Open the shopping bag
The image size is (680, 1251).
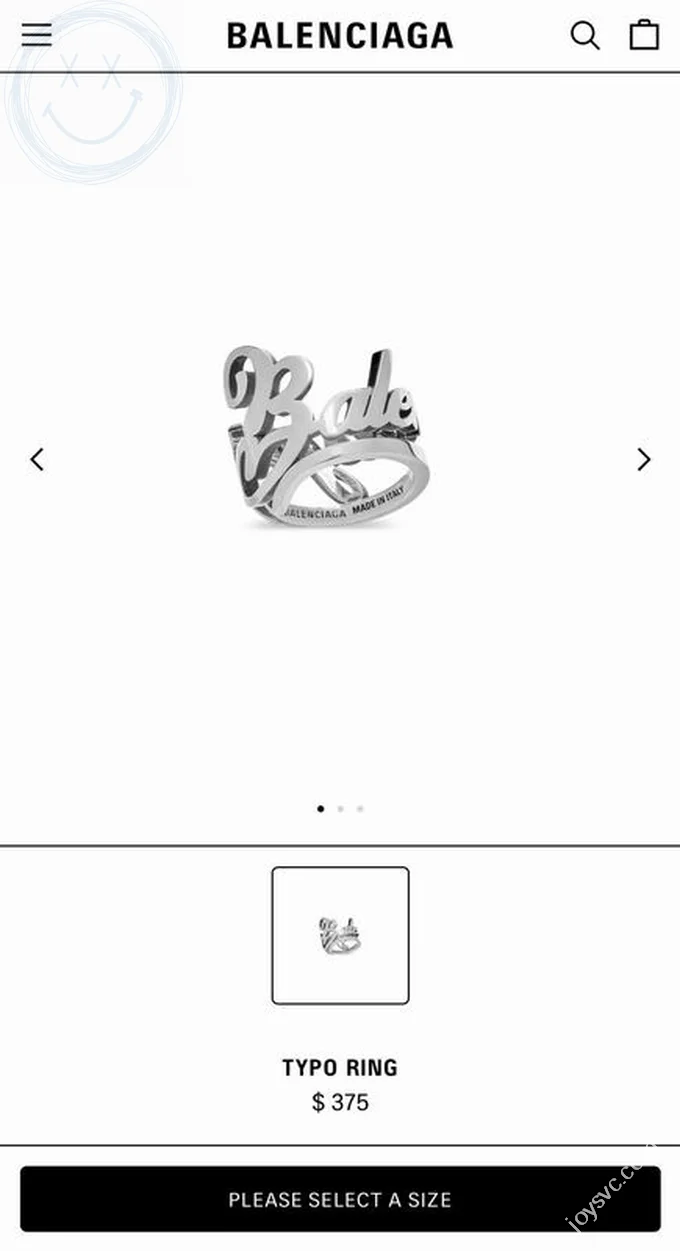coord(644,35)
